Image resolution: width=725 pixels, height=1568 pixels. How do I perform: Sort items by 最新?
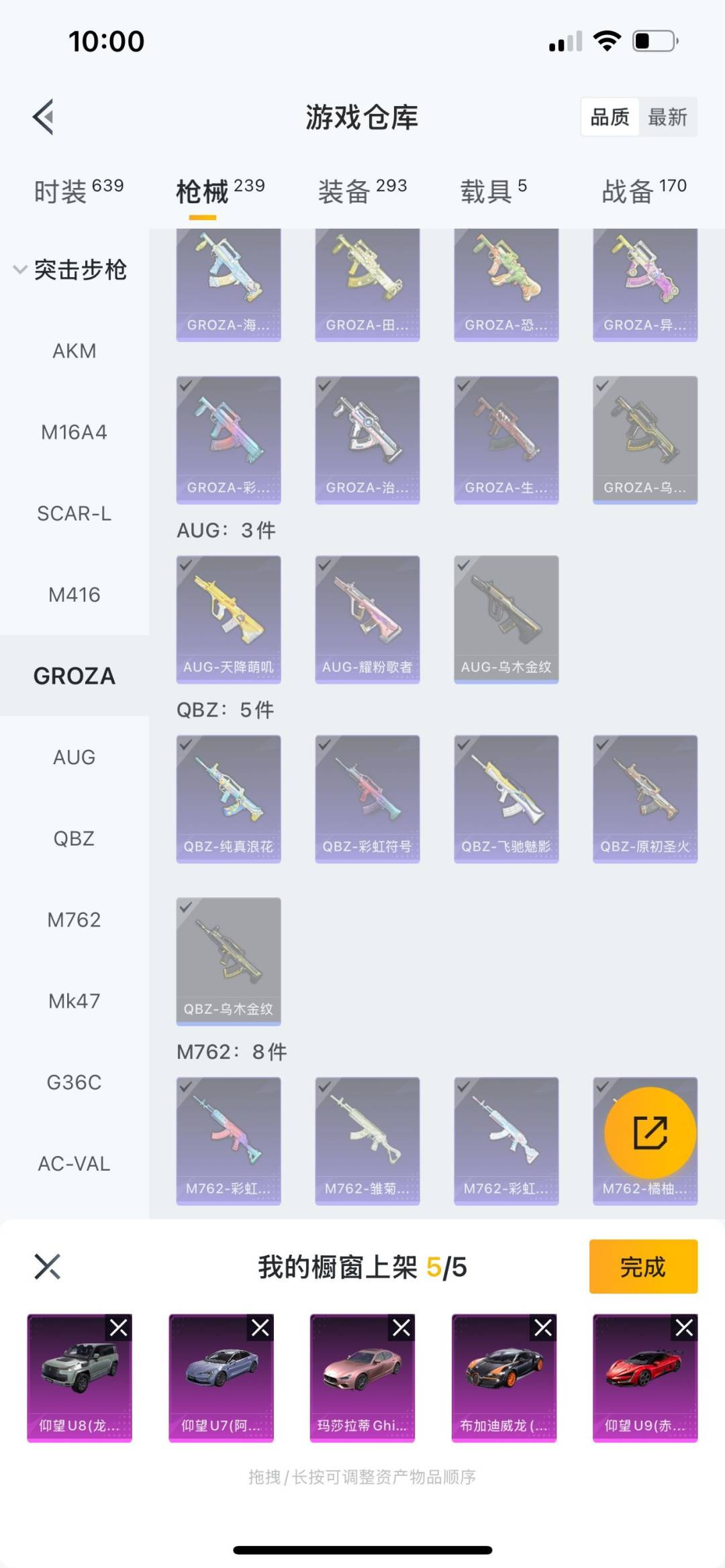[x=667, y=117]
